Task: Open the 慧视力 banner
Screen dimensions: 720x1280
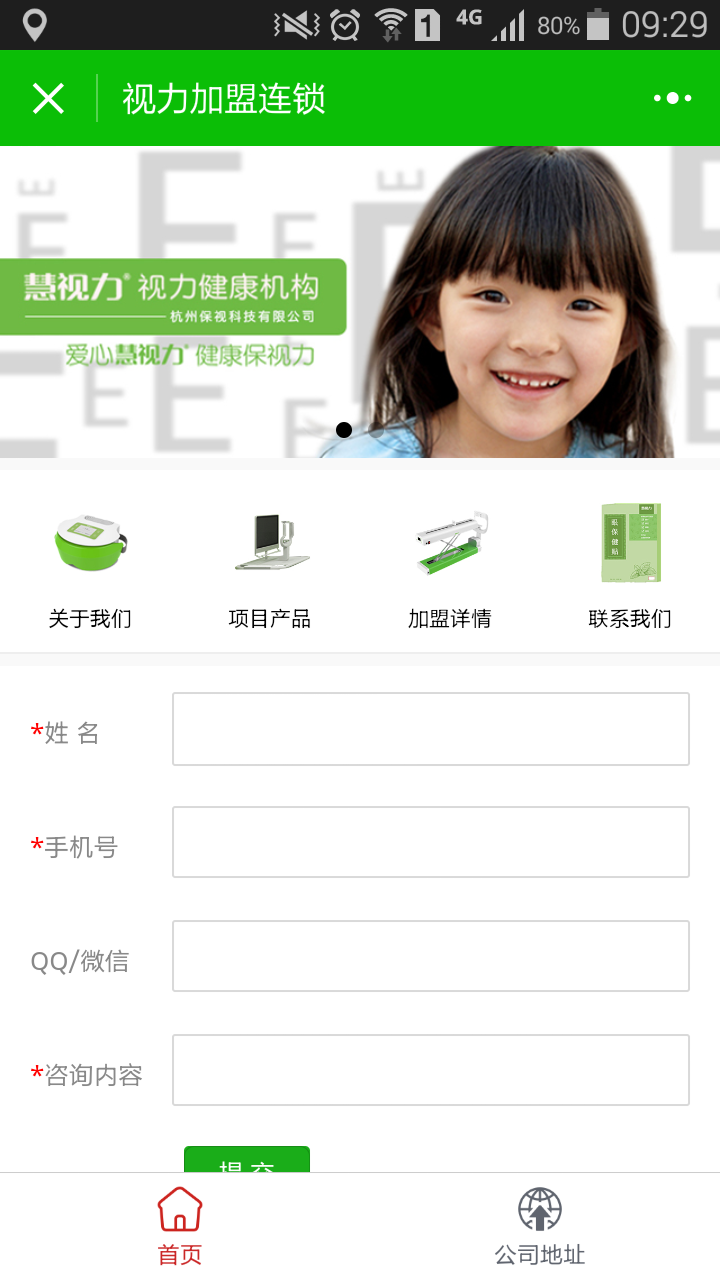Action: pyautogui.click(x=360, y=302)
